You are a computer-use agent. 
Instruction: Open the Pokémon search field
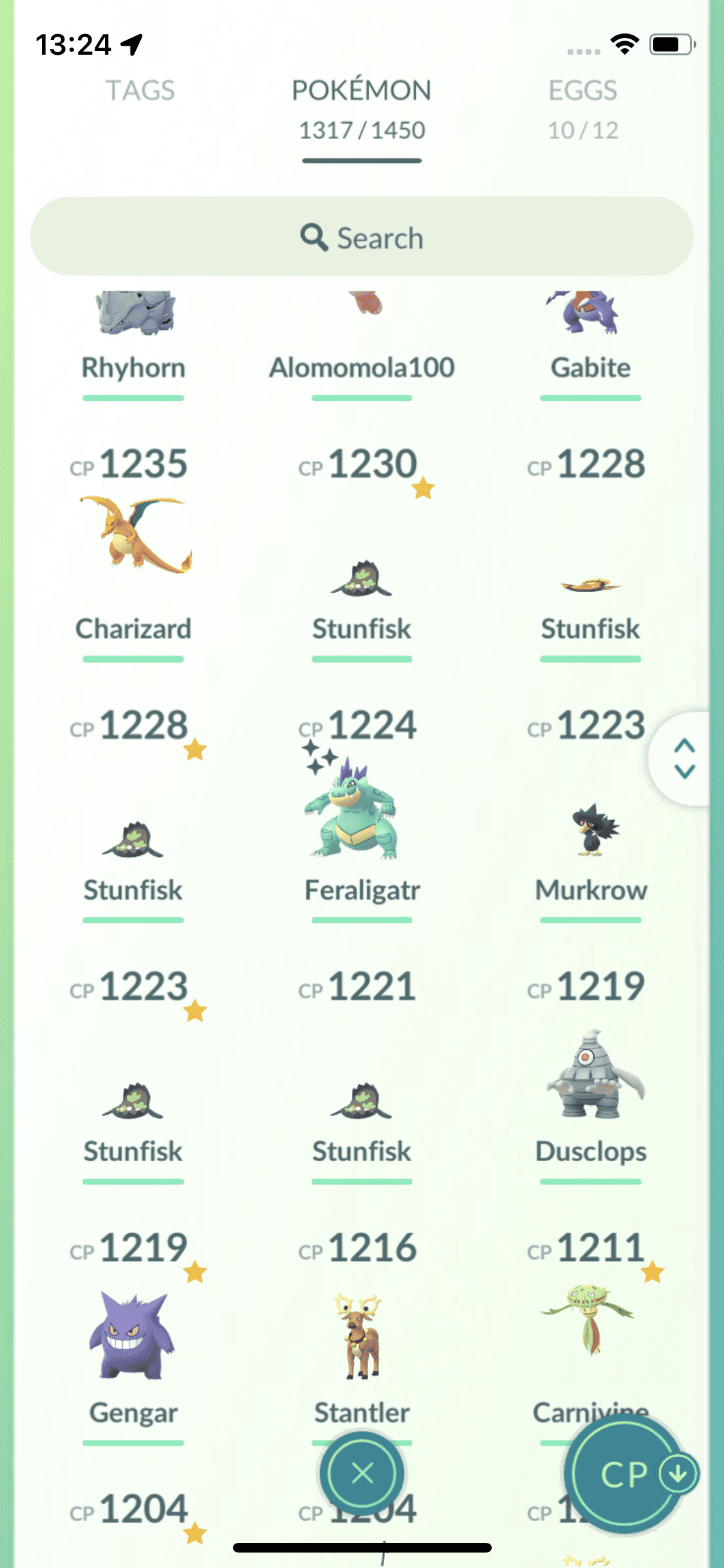(362, 238)
